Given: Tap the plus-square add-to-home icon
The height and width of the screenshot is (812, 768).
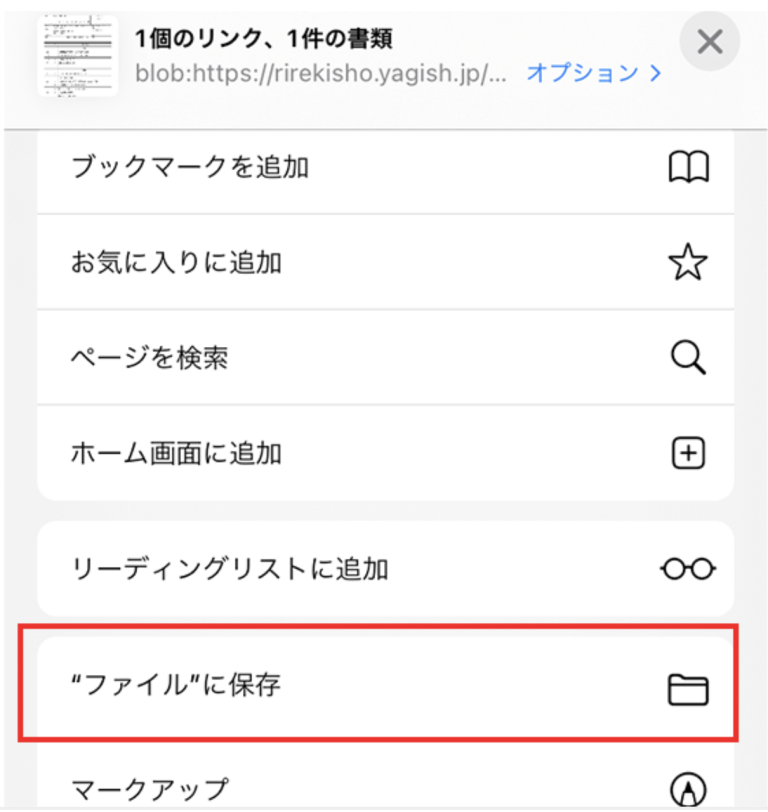Looking at the screenshot, I should pyautogui.click(x=688, y=453).
